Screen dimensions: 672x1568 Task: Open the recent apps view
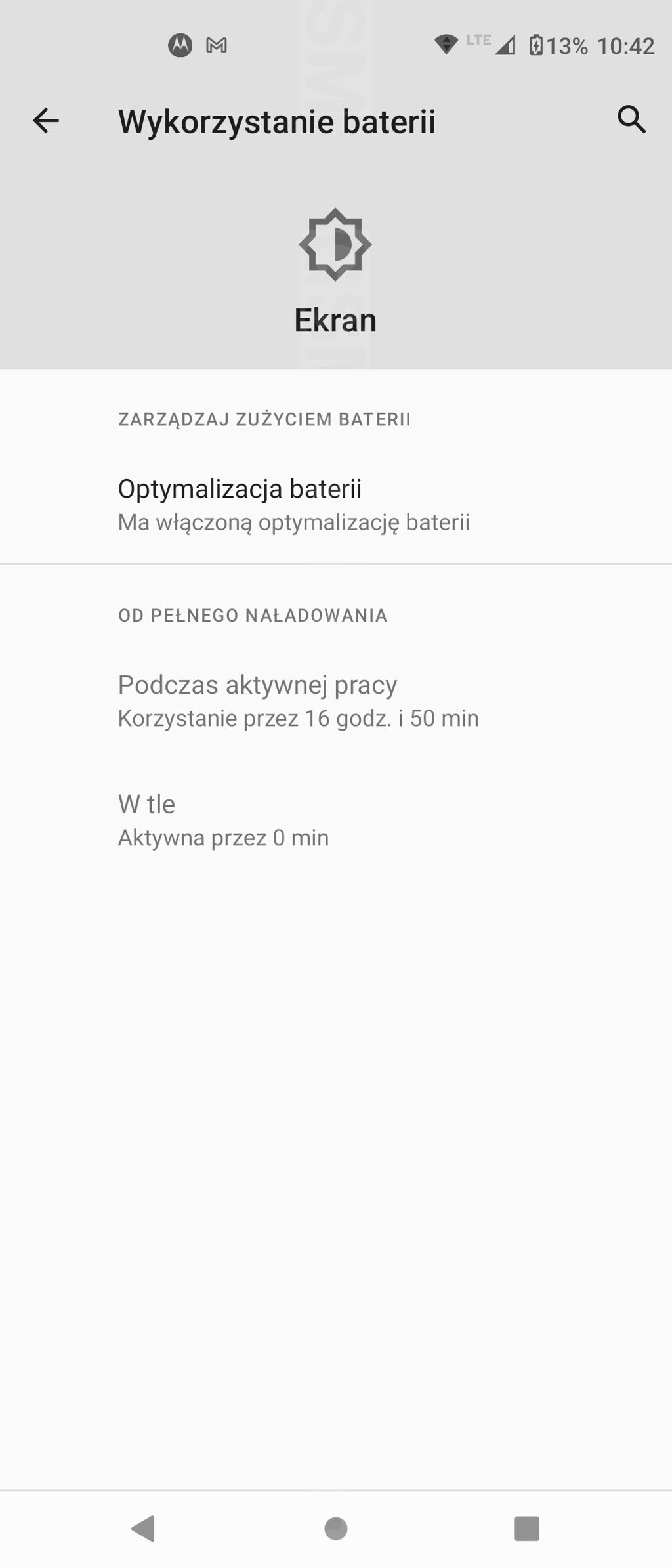coord(526,1529)
